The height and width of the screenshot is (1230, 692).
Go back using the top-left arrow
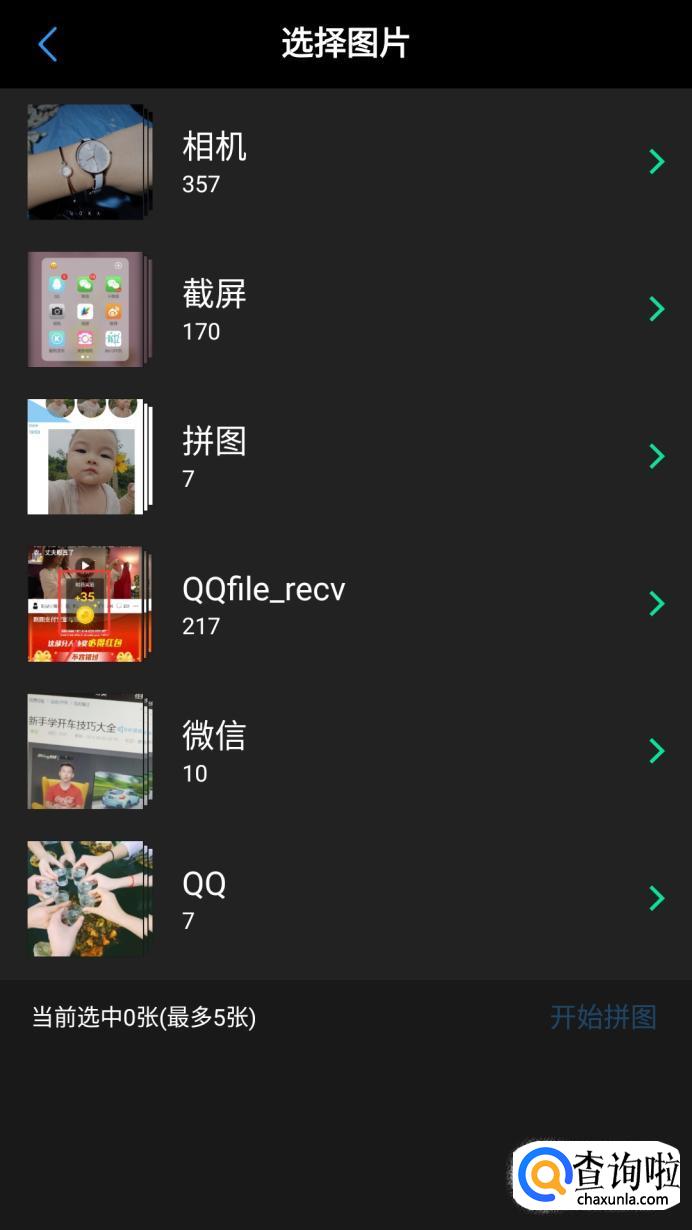[47, 44]
